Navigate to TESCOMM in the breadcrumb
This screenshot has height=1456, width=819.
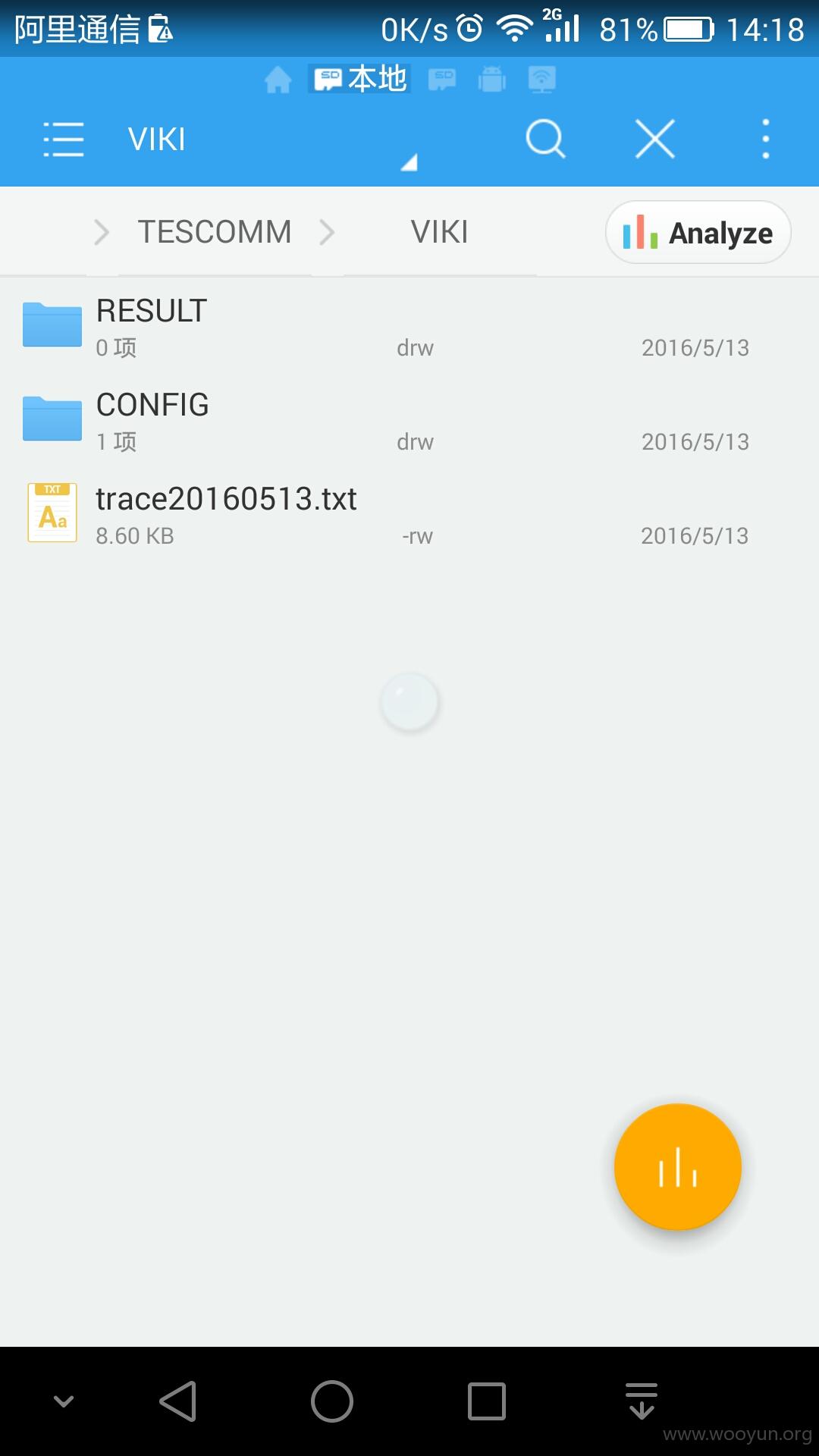point(215,232)
